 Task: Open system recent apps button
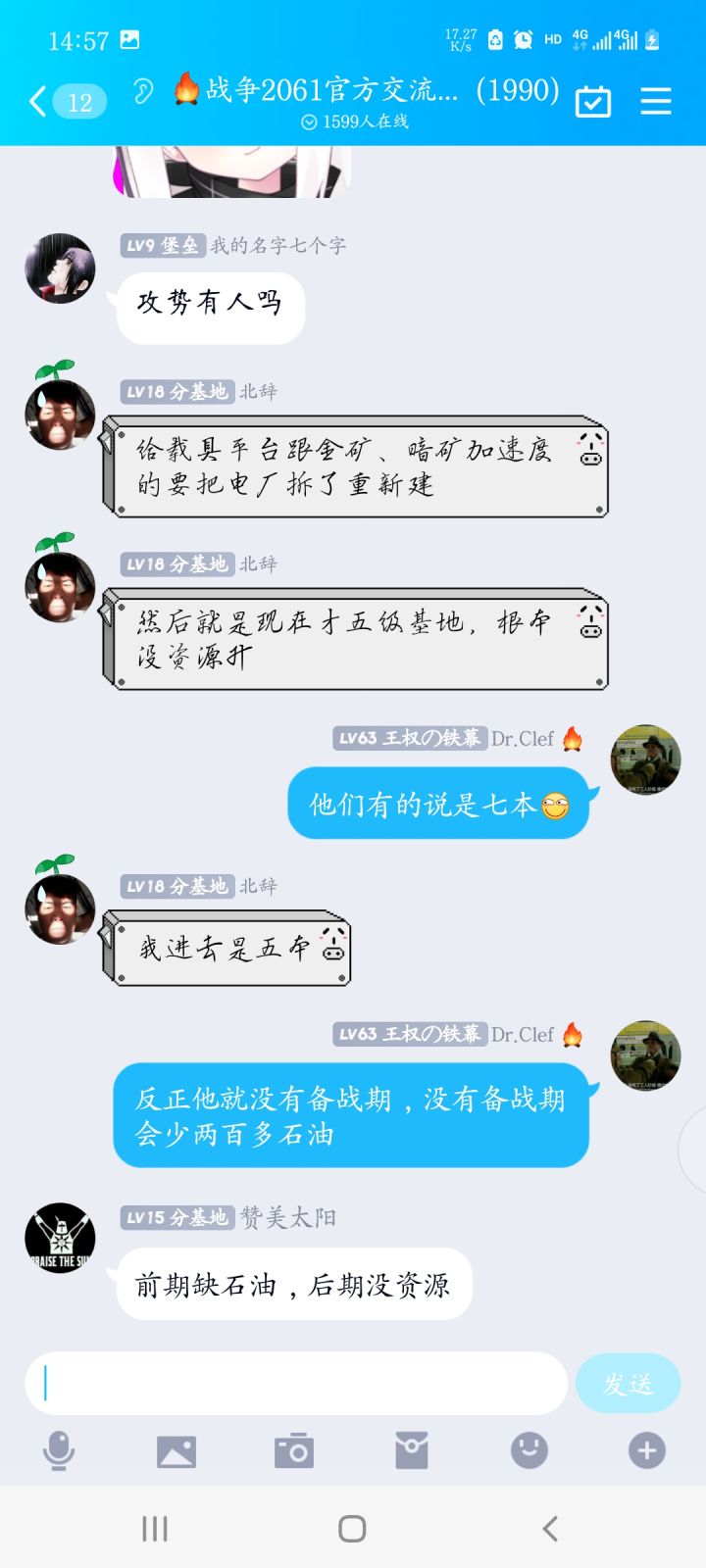(x=155, y=1529)
